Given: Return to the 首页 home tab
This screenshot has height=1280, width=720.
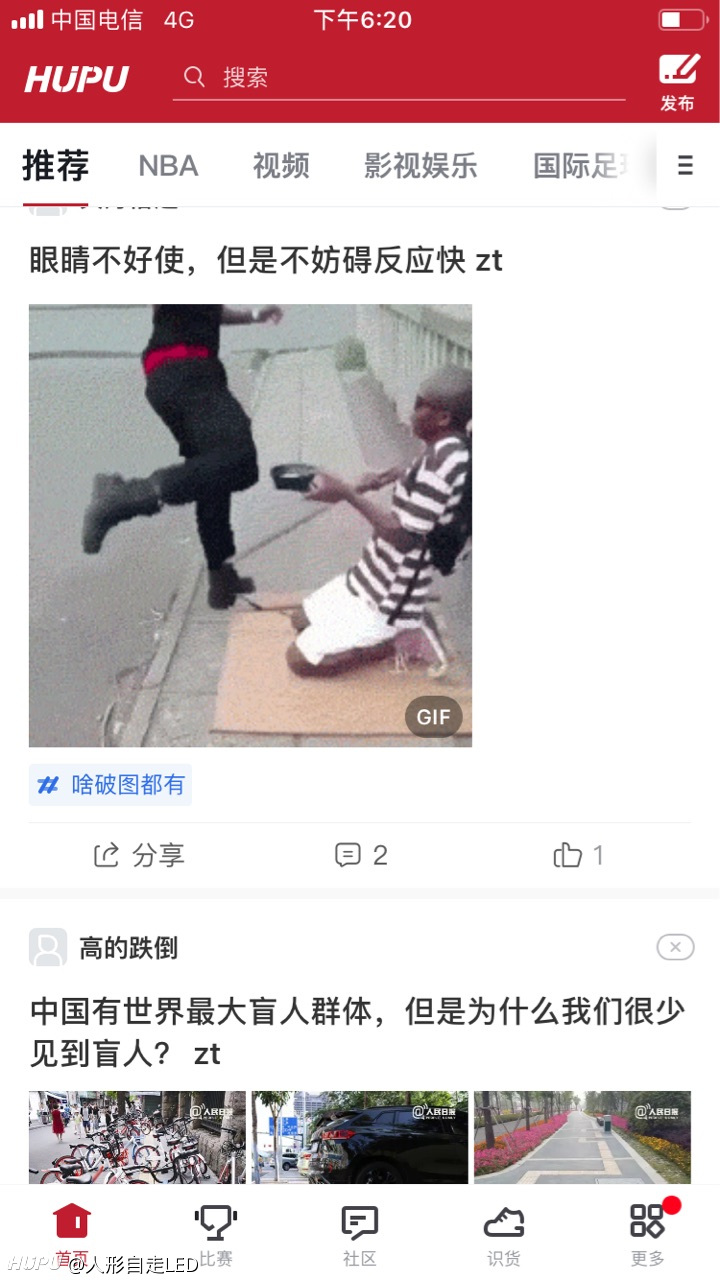Looking at the screenshot, I should click(72, 1236).
